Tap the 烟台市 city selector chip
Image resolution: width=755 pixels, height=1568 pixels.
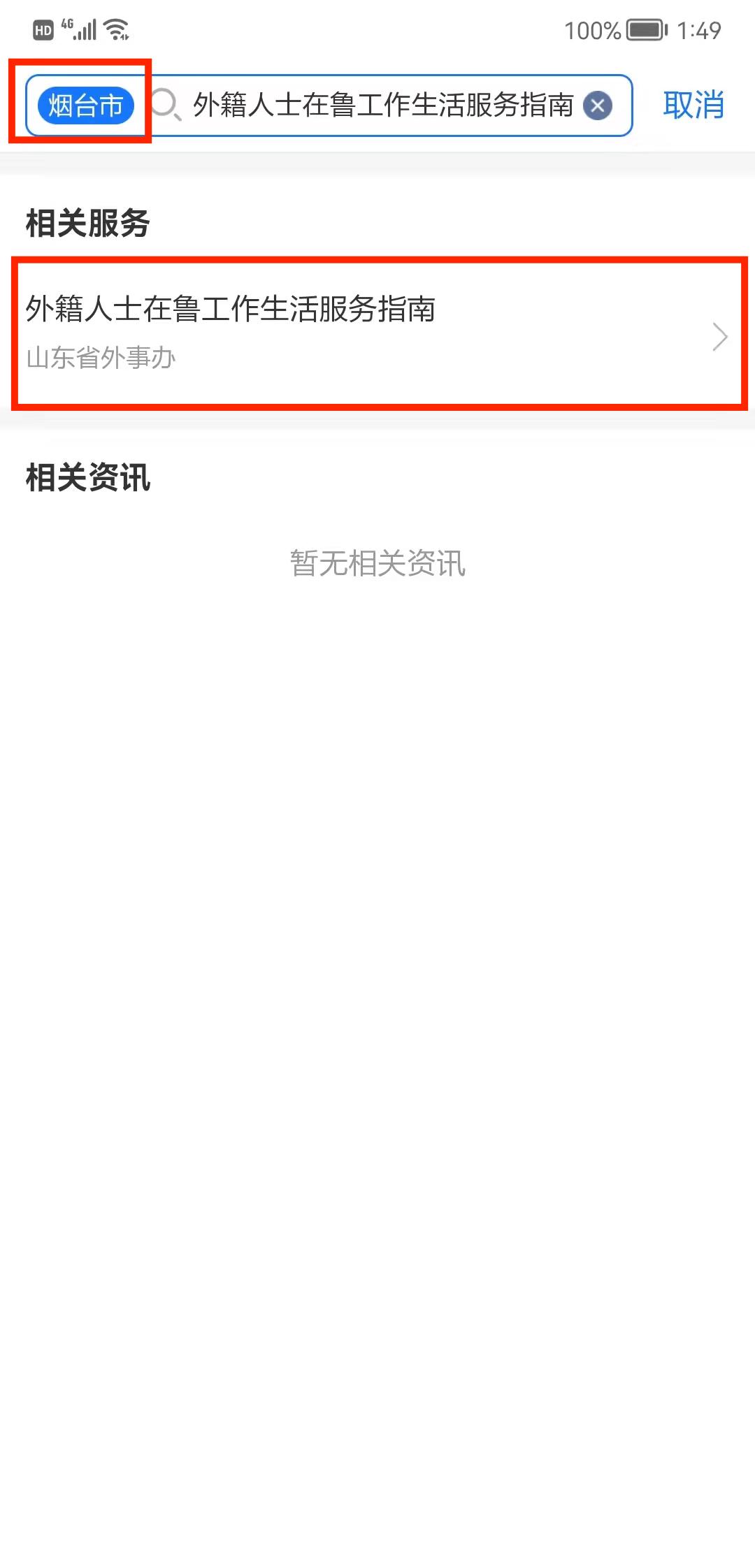coord(85,106)
